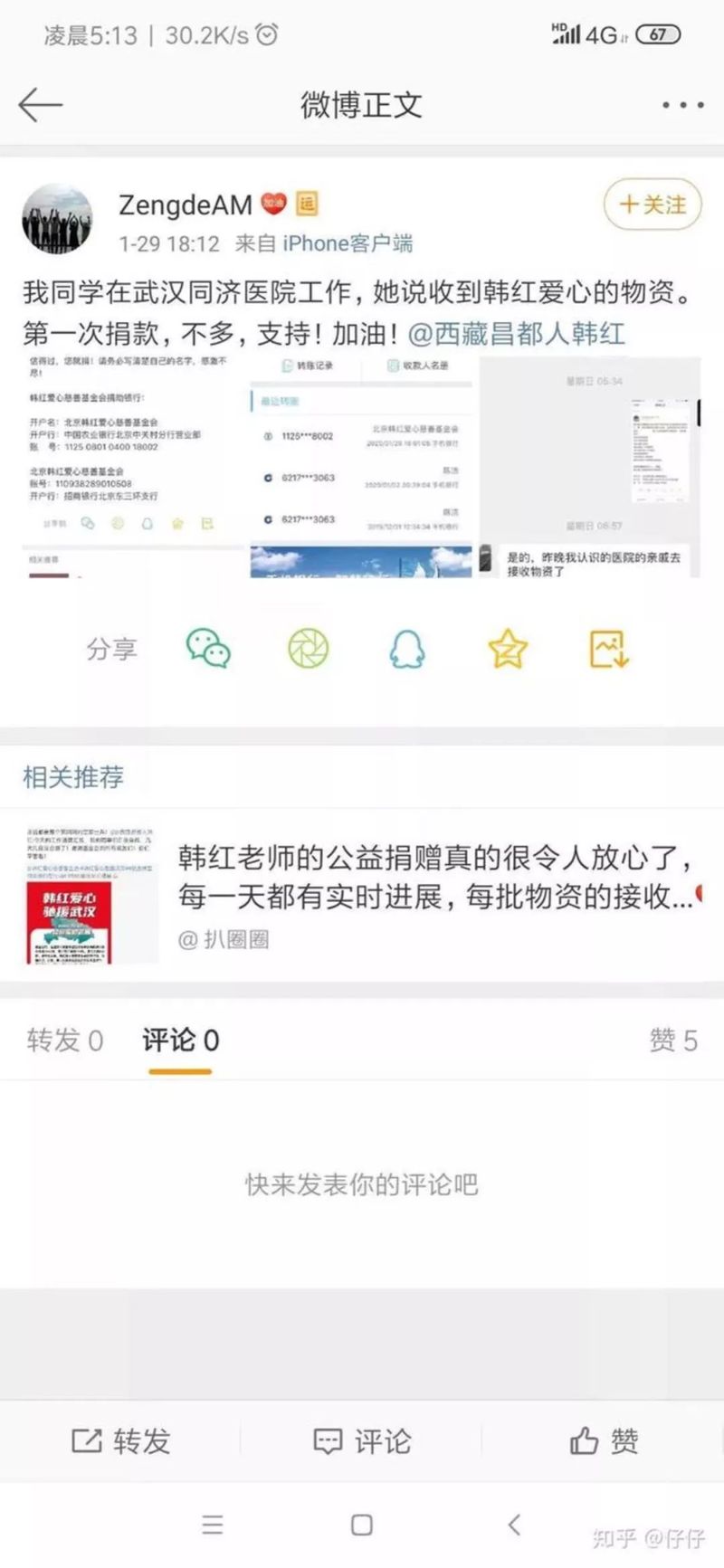724x1568 pixels.
Task: Open the three-dot overflow menu
Action: 682,105
